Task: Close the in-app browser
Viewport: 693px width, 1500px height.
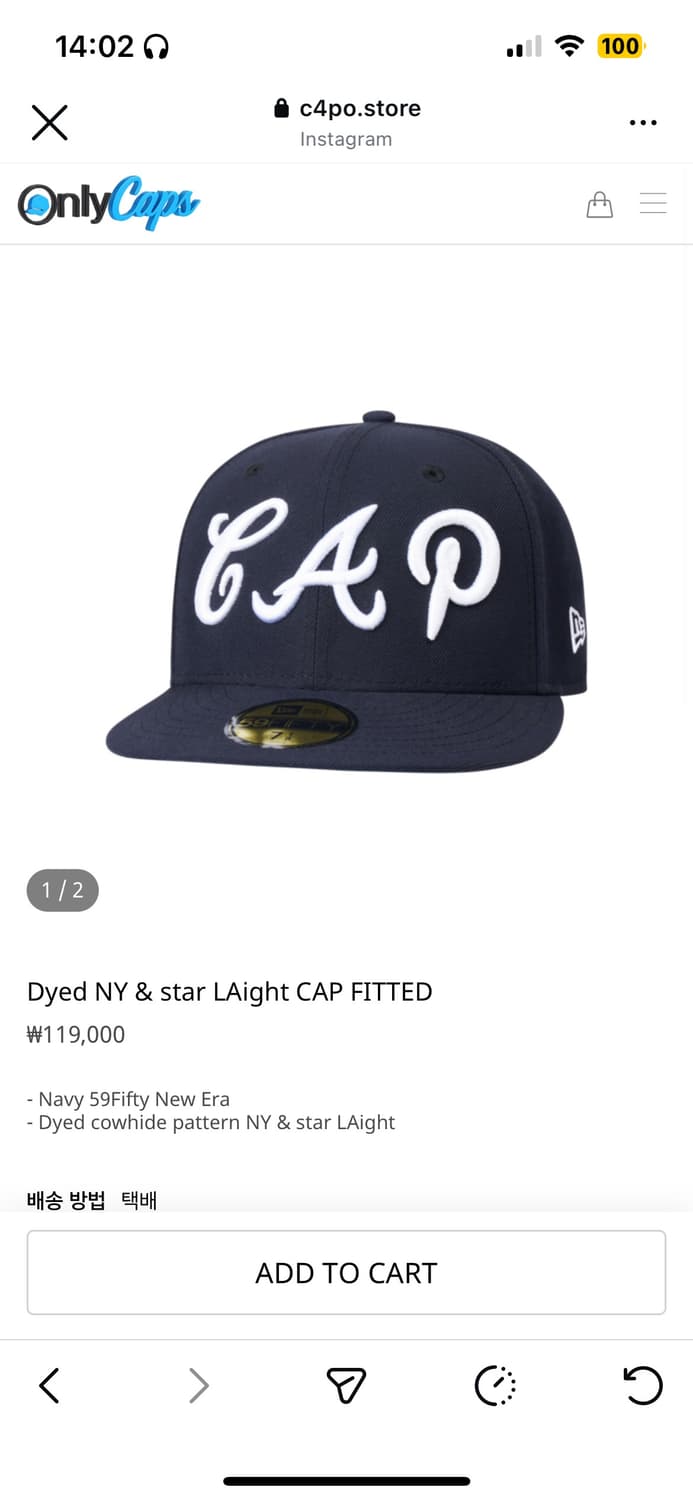Action: click(x=49, y=123)
